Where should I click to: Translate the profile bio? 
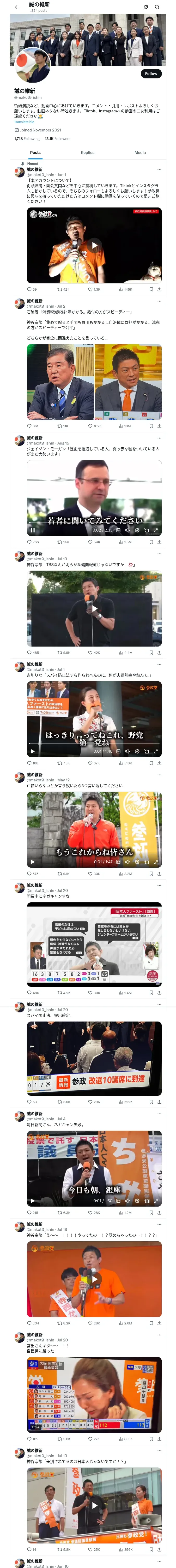[x=24, y=122]
